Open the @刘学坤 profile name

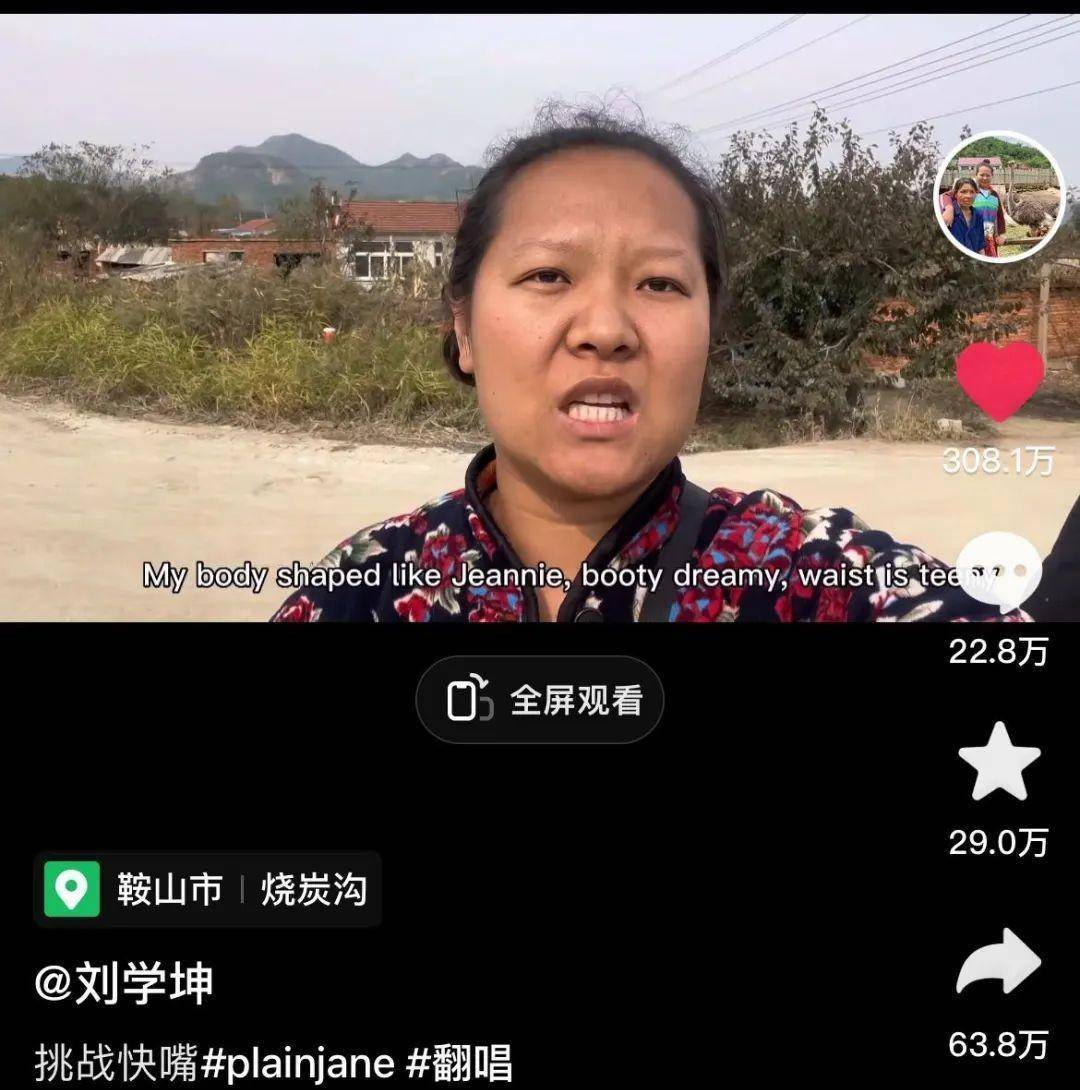point(124,983)
